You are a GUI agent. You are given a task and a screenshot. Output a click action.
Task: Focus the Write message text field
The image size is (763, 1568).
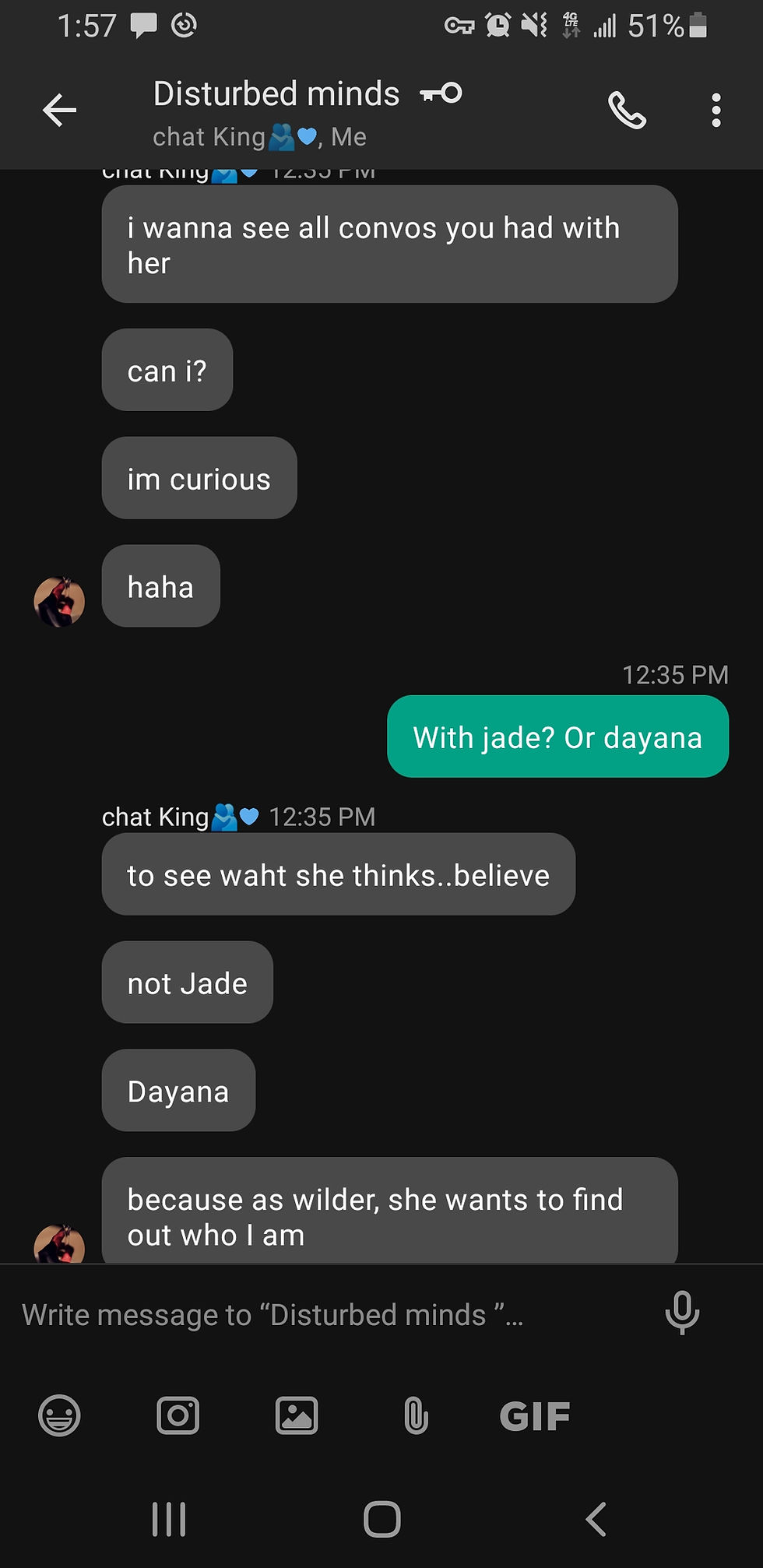(x=327, y=1315)
